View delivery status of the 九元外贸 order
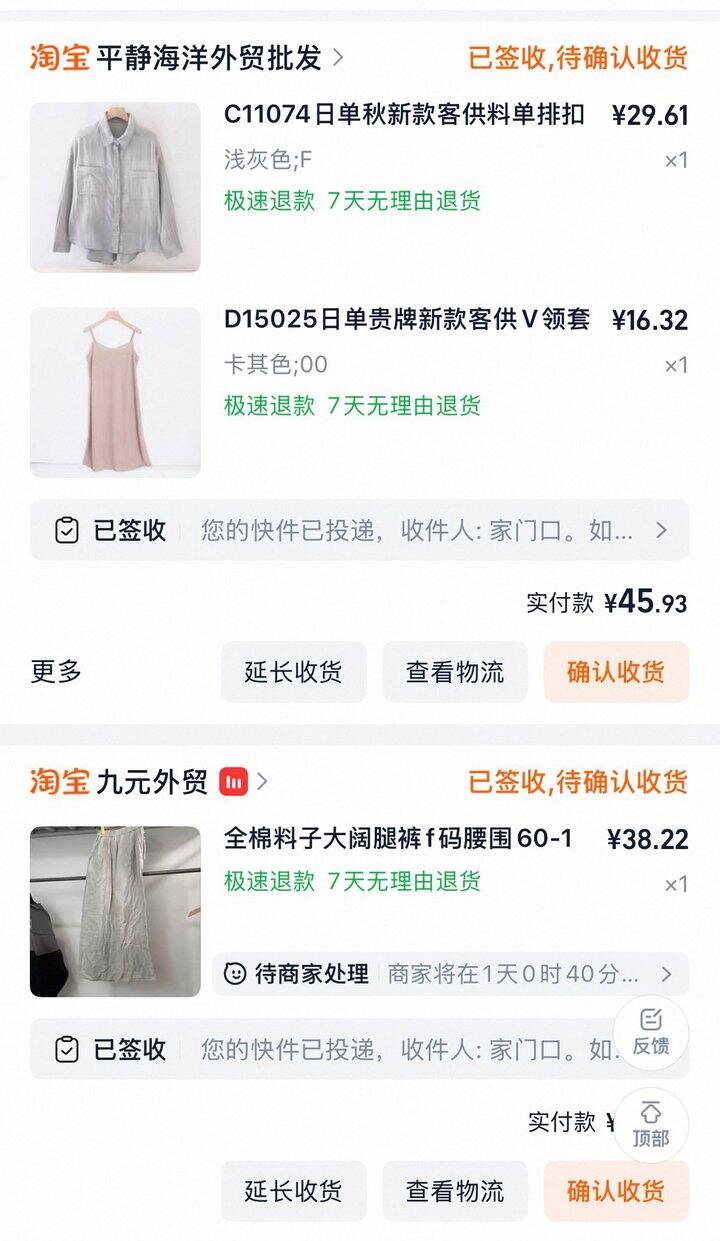 tap(330, 1049)
